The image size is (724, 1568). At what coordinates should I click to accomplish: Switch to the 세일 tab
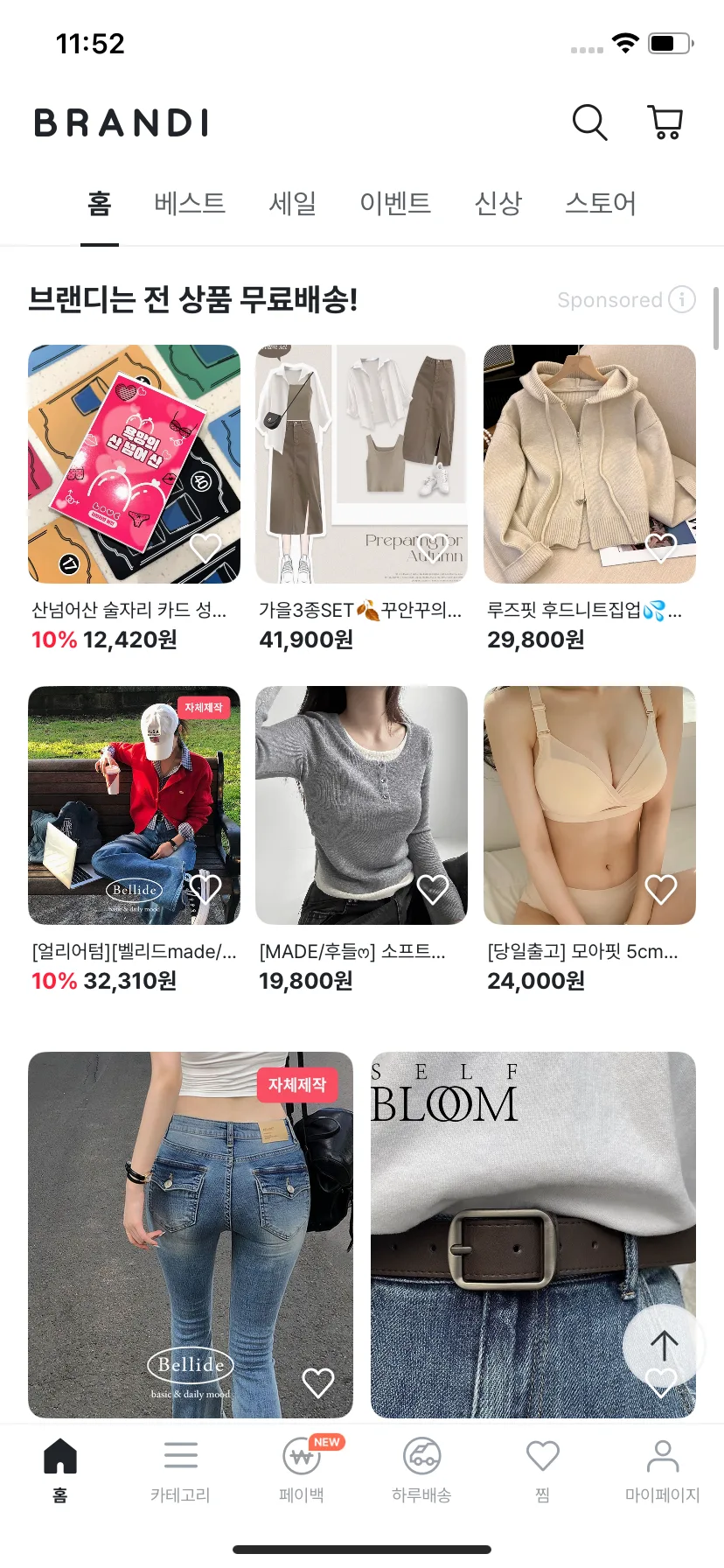coord(293,204)
